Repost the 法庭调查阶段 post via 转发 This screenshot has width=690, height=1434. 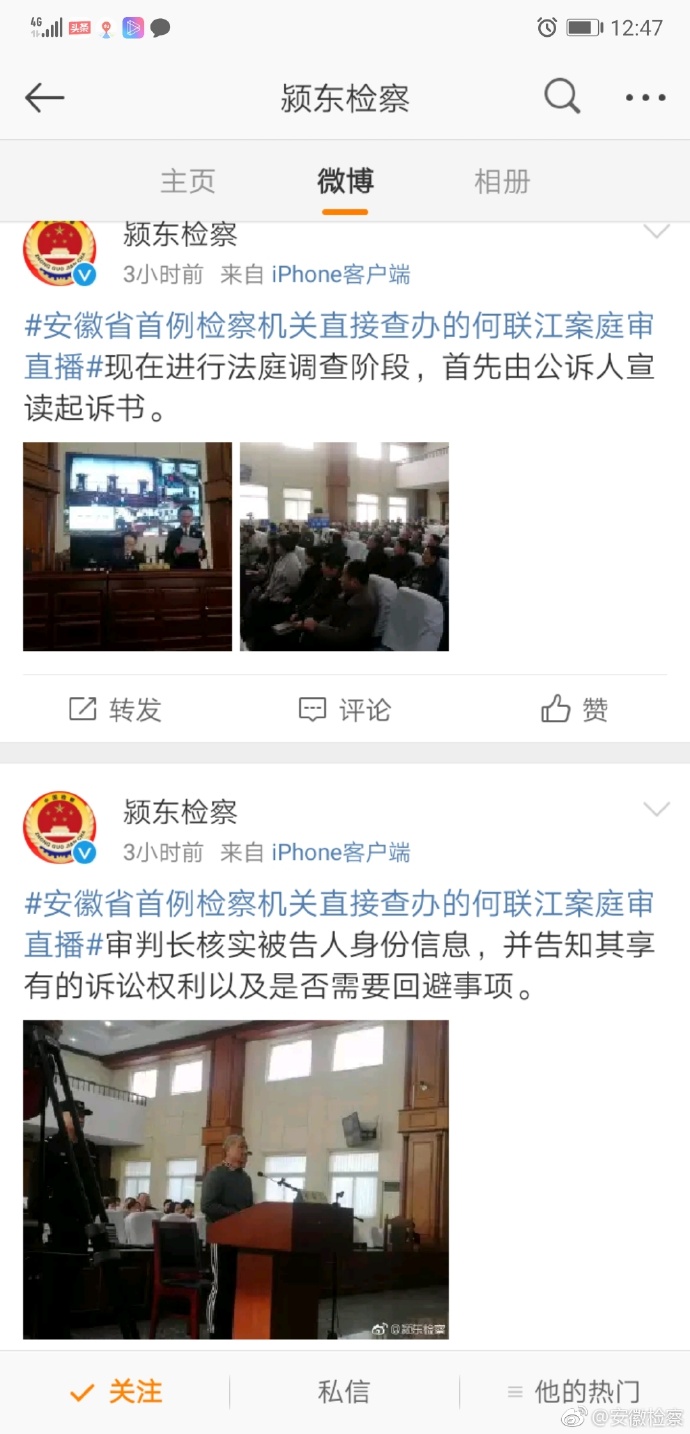coord(115,710)
